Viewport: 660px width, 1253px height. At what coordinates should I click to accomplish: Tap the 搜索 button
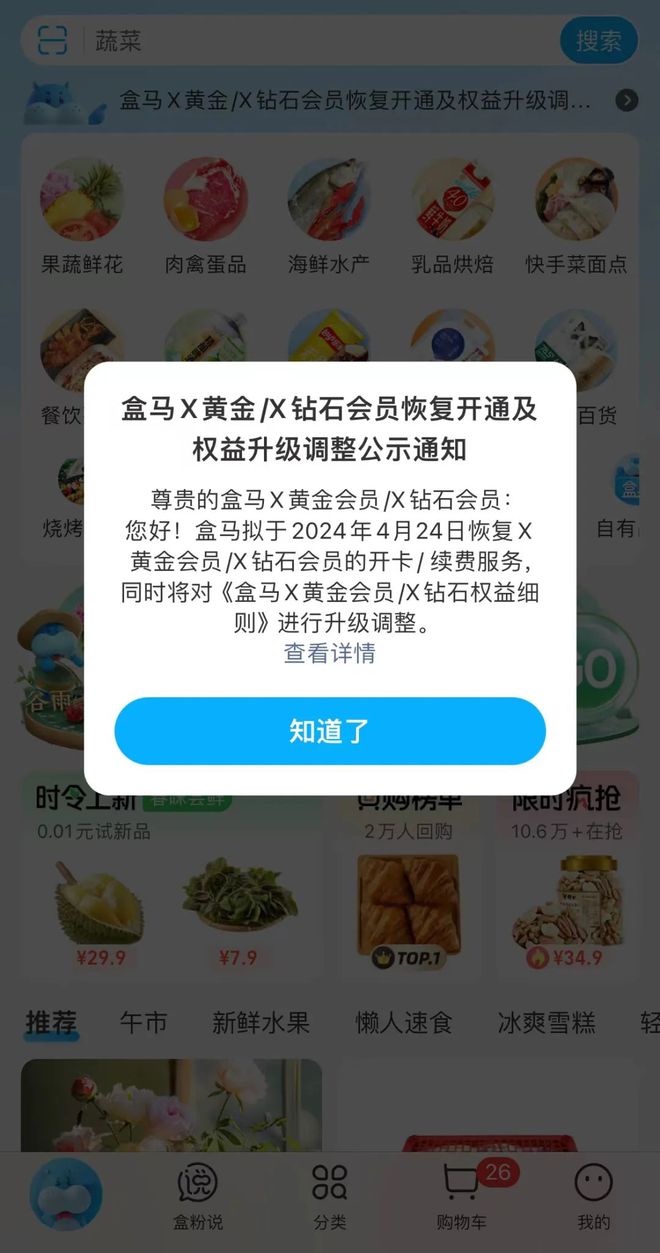(598, 41)
